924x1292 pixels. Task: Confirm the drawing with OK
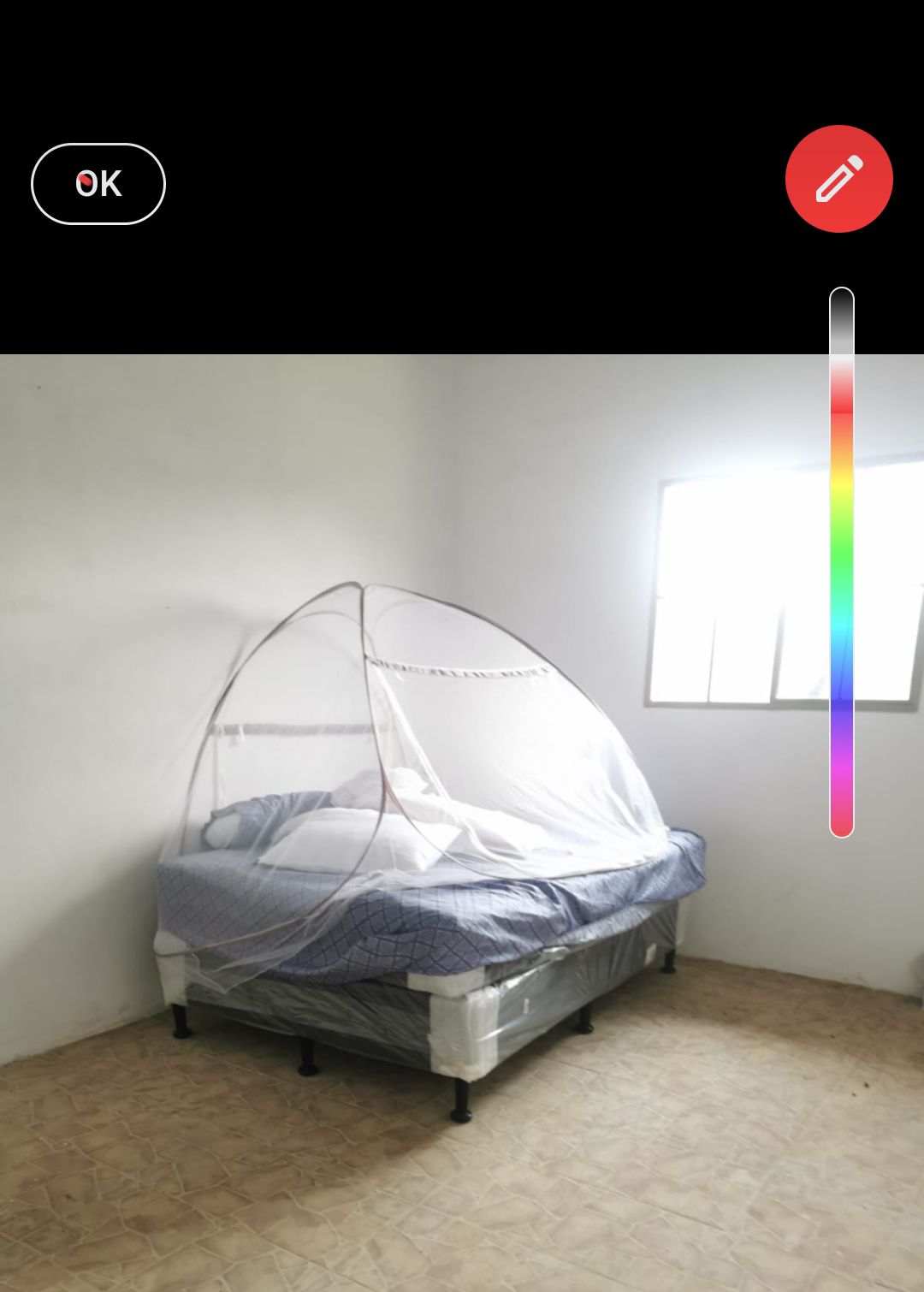98,184
